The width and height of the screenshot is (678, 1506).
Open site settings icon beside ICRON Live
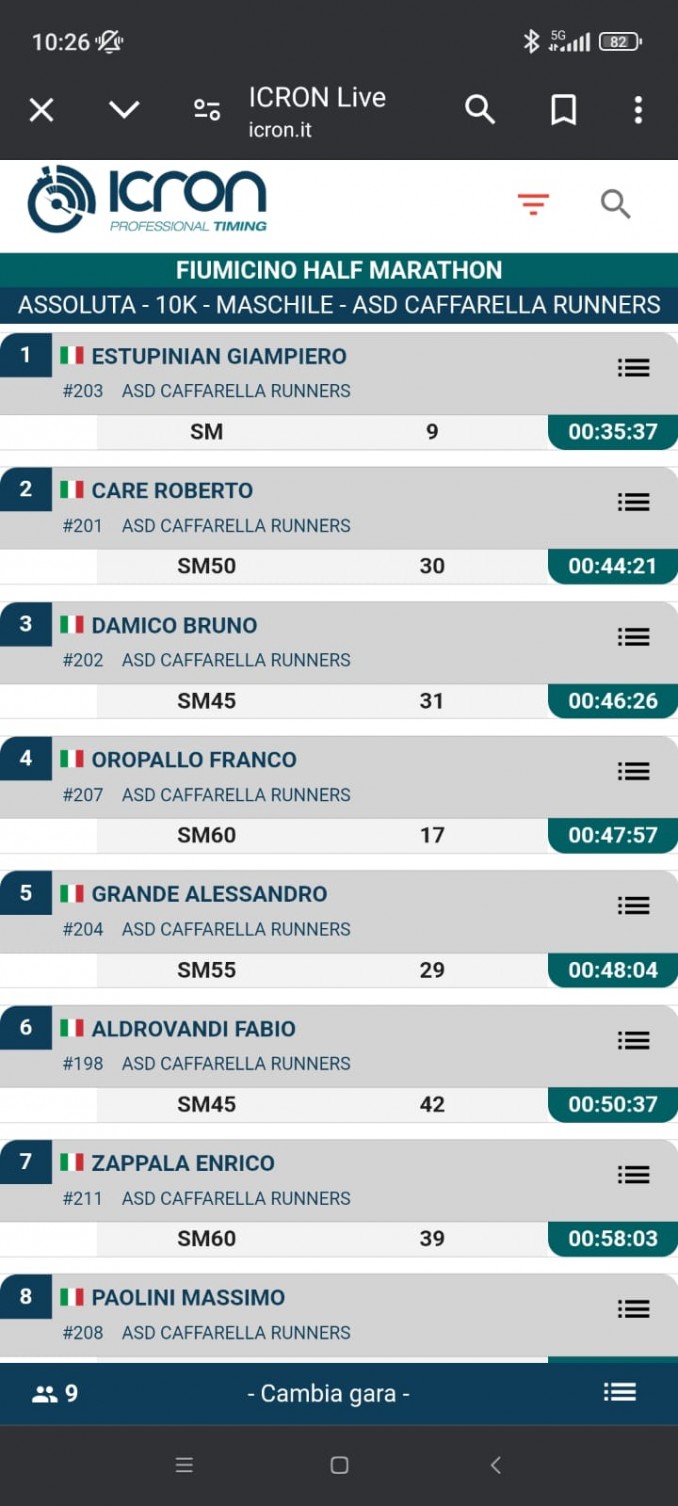point(207,110)
